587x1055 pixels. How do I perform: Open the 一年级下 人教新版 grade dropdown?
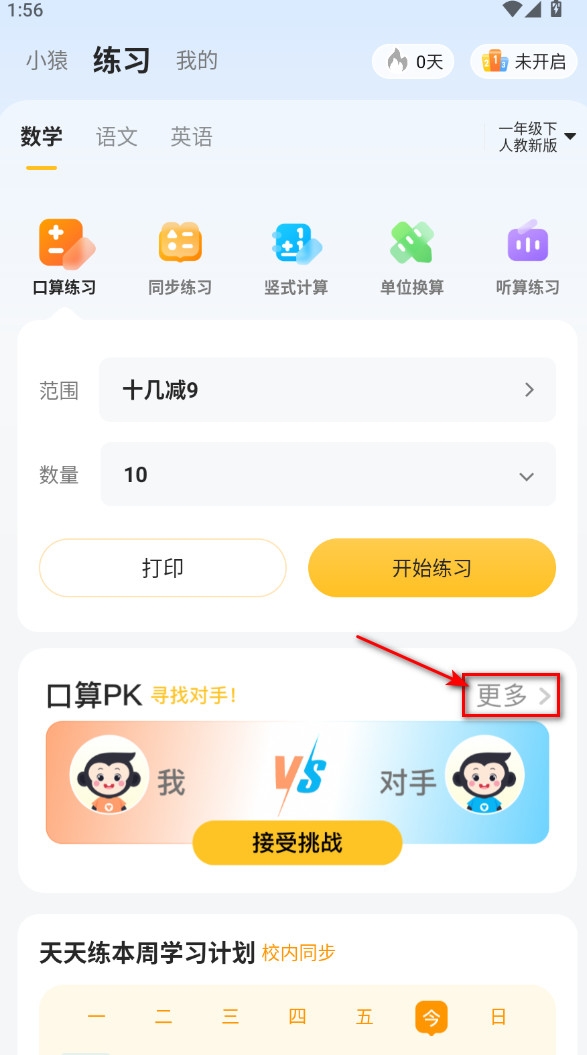coord(537,137)
